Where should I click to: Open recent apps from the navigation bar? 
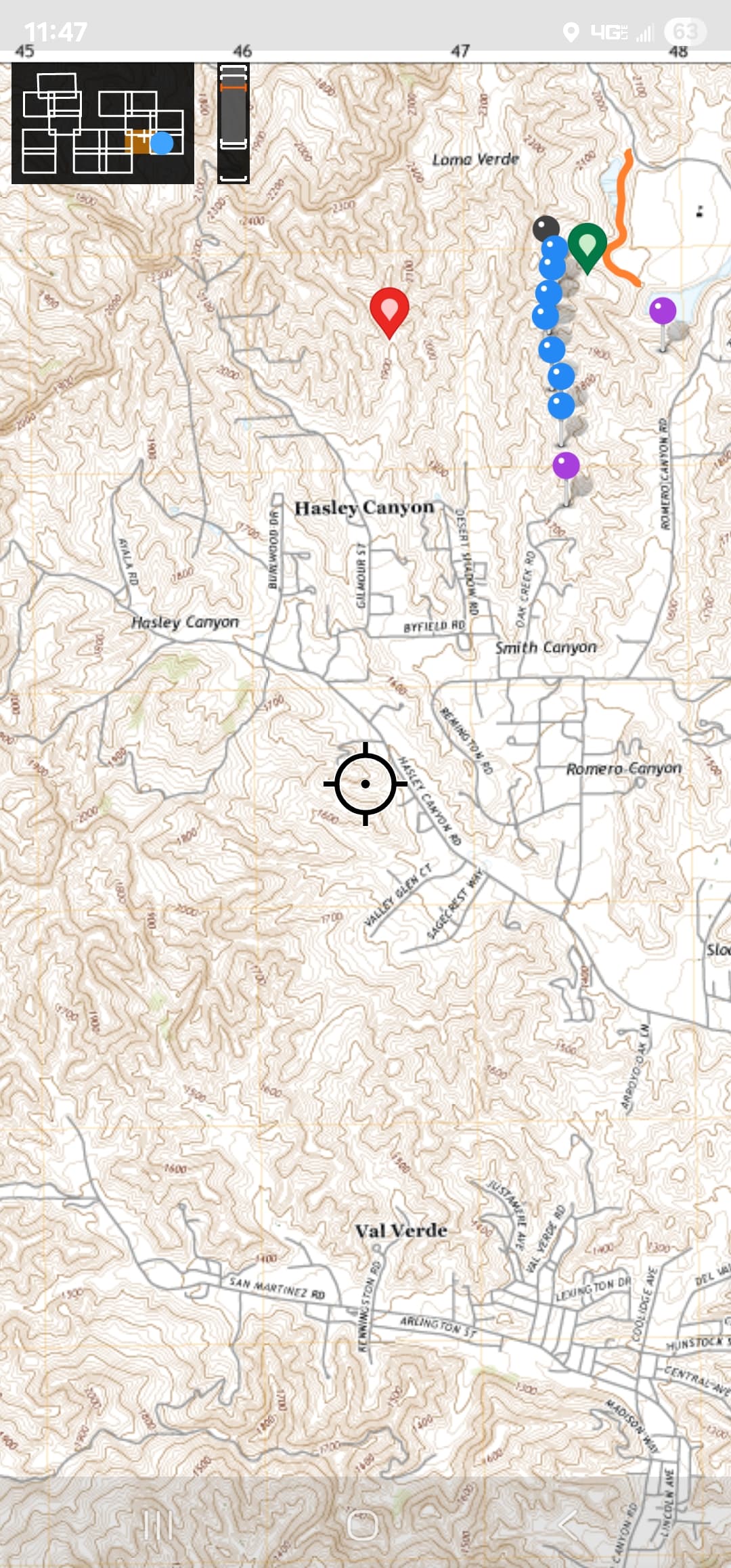[158, 1525]
